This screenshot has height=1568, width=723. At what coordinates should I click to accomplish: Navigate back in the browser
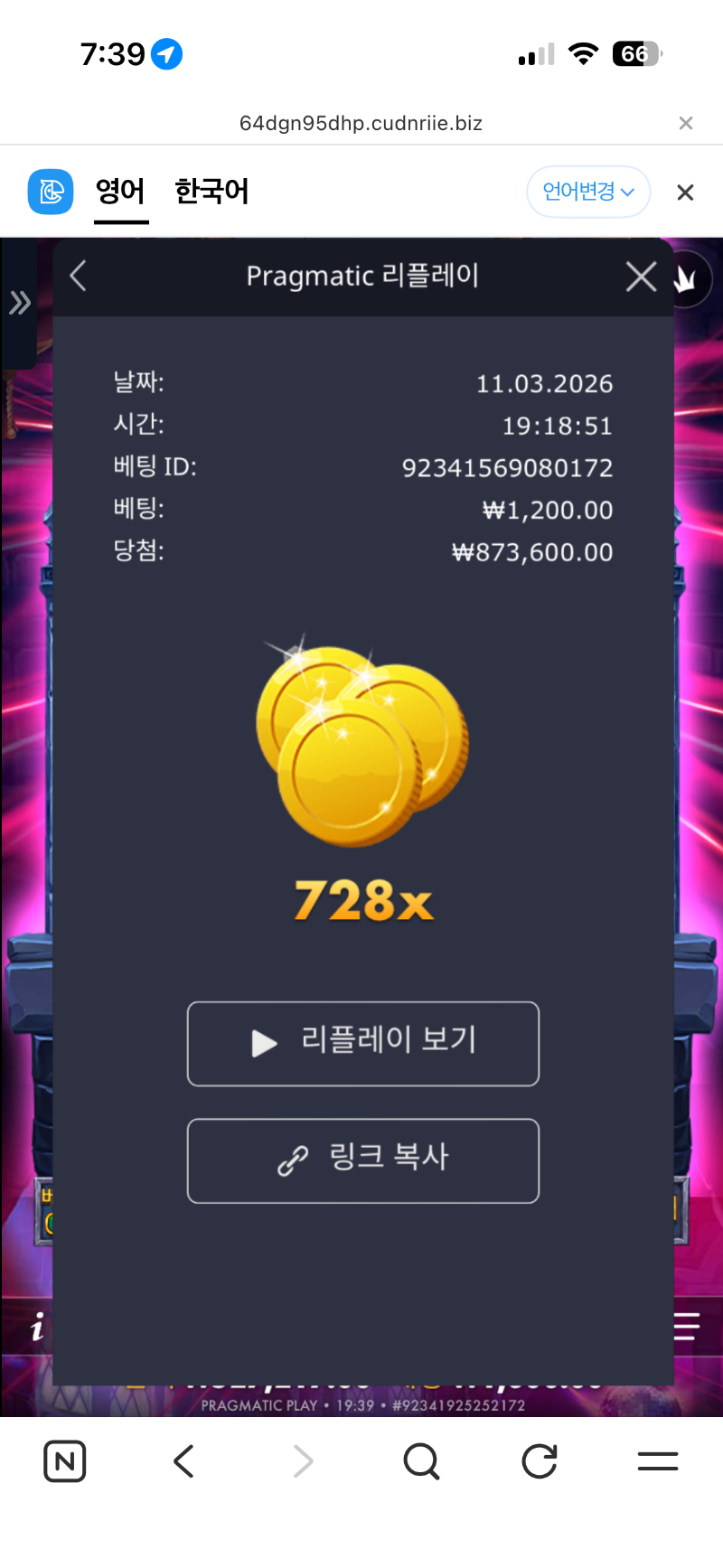[x=183, y=1461]
